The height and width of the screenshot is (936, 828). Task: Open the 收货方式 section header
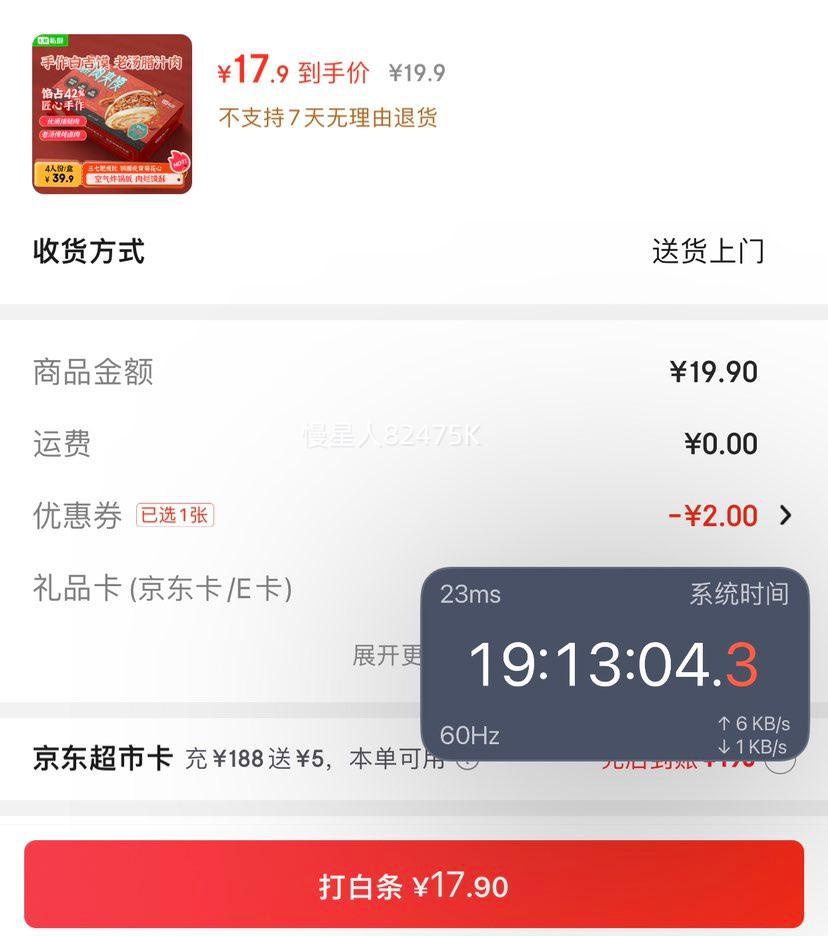click(x=88, y=252)
